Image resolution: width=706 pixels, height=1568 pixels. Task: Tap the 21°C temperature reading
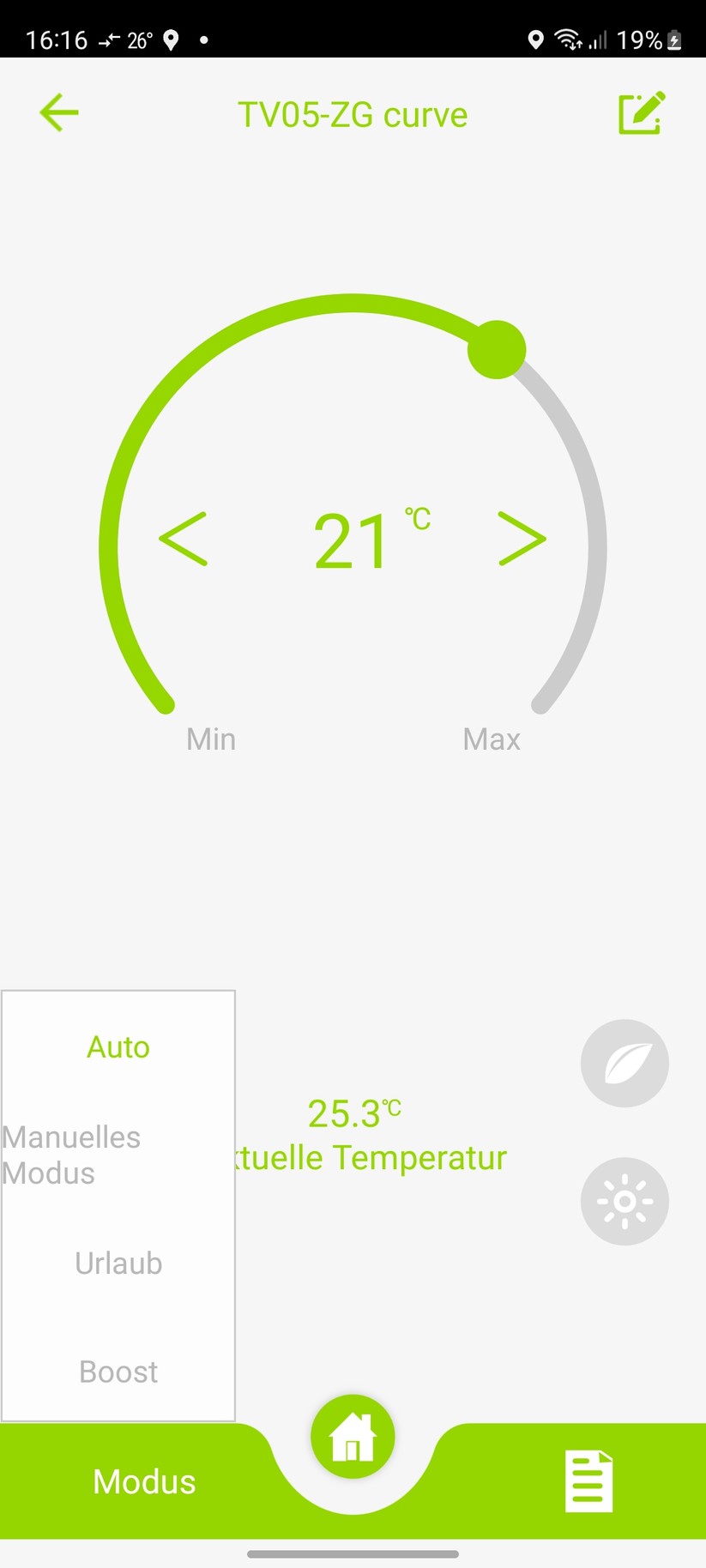click(x=353, y=539)
